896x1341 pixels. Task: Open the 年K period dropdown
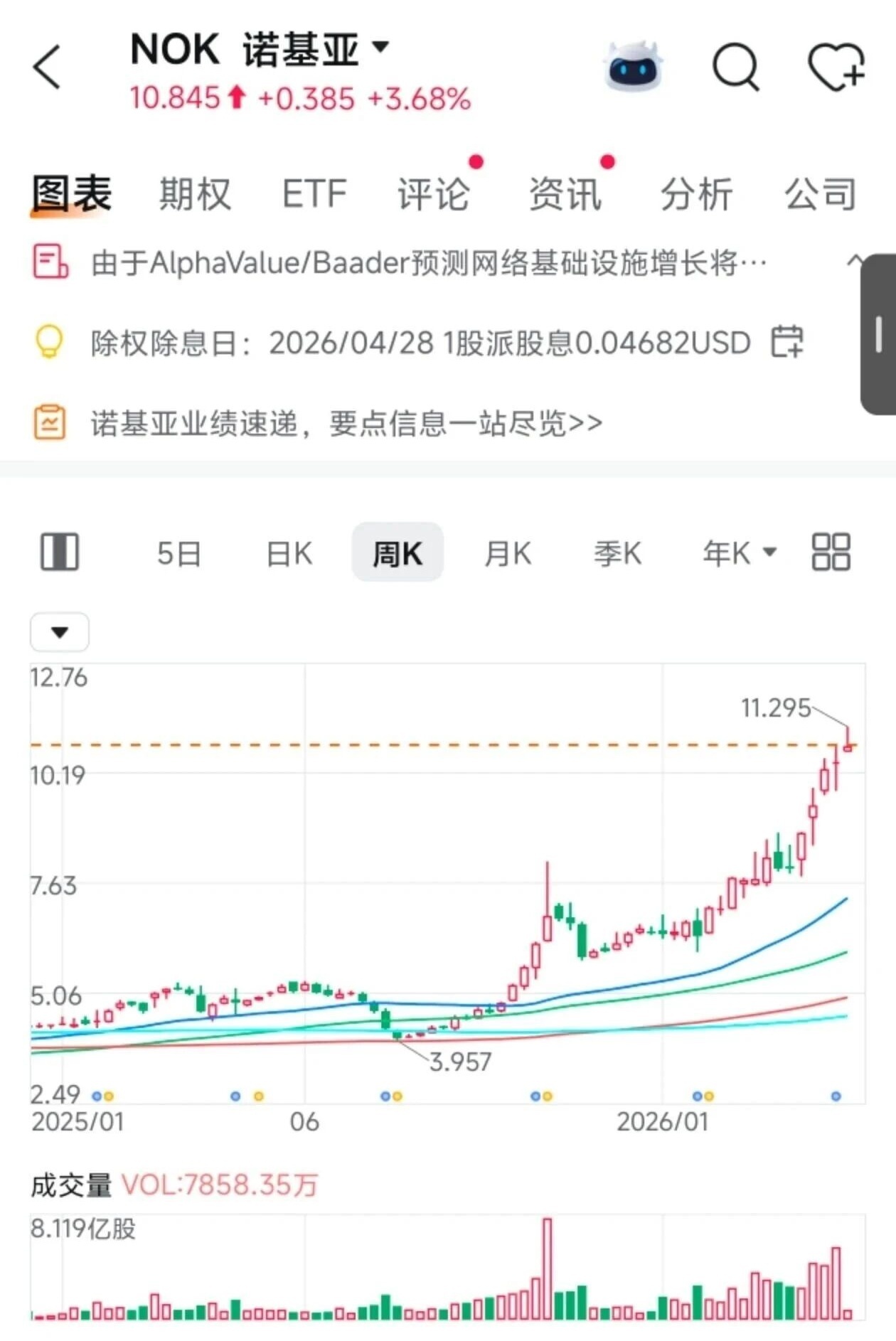pos(739,552)
